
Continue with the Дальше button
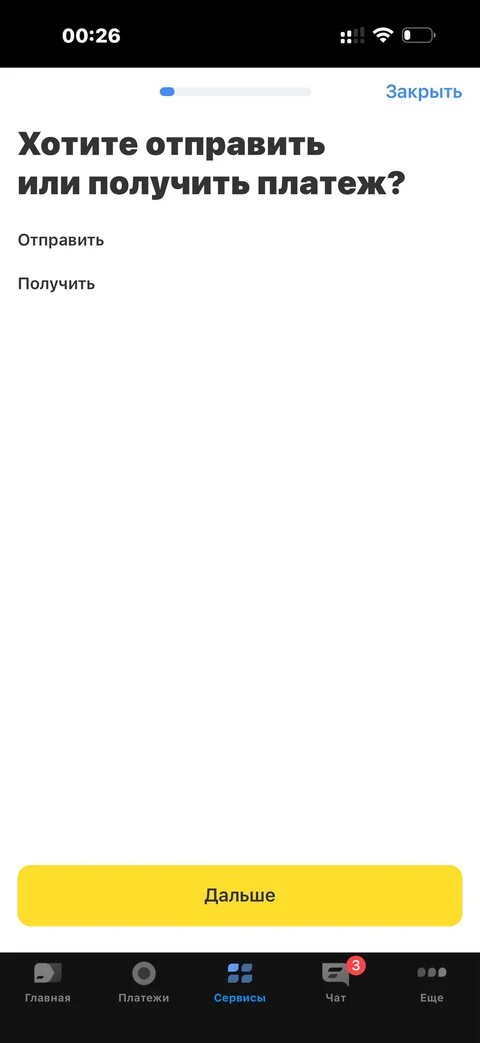(239, 895)
